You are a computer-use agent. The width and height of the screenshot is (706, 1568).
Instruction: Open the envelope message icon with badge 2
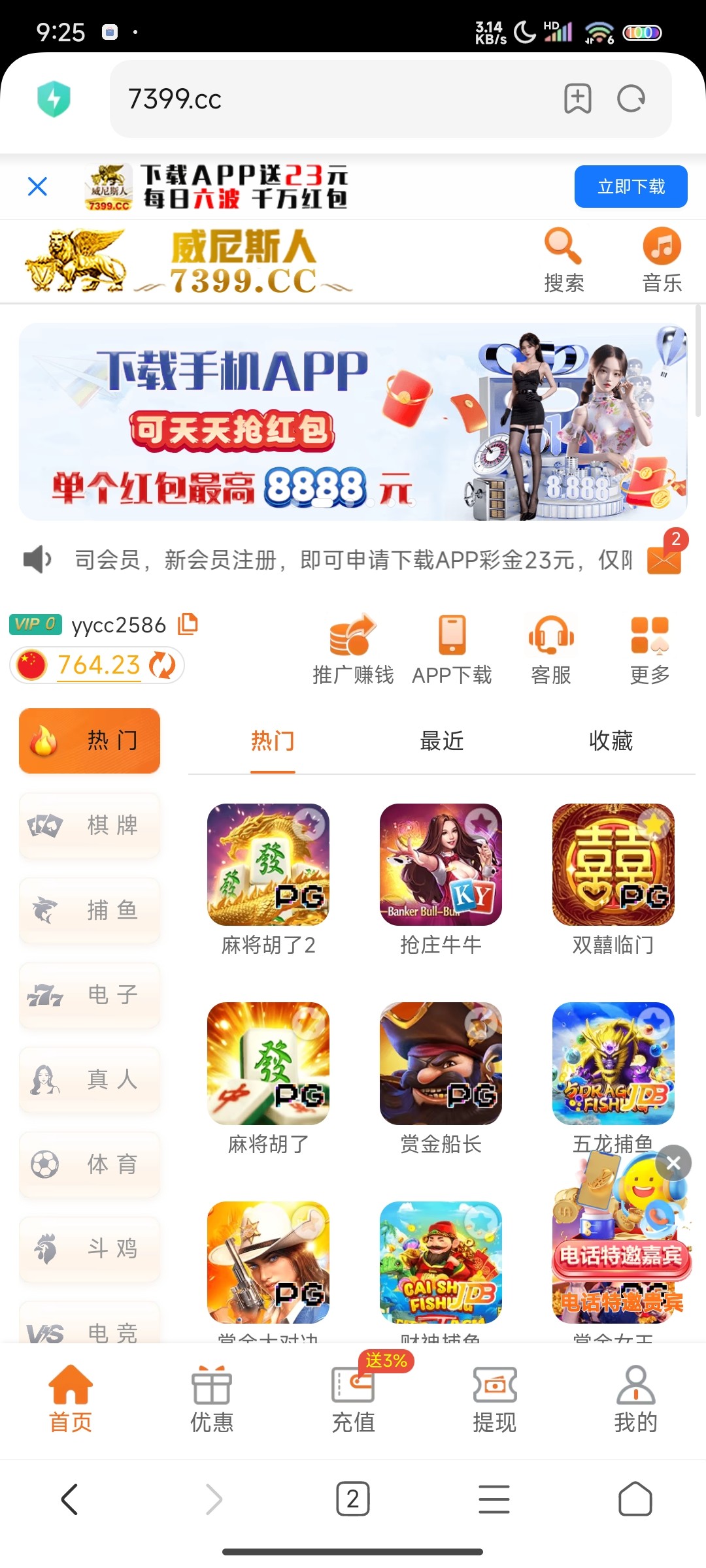663,561
